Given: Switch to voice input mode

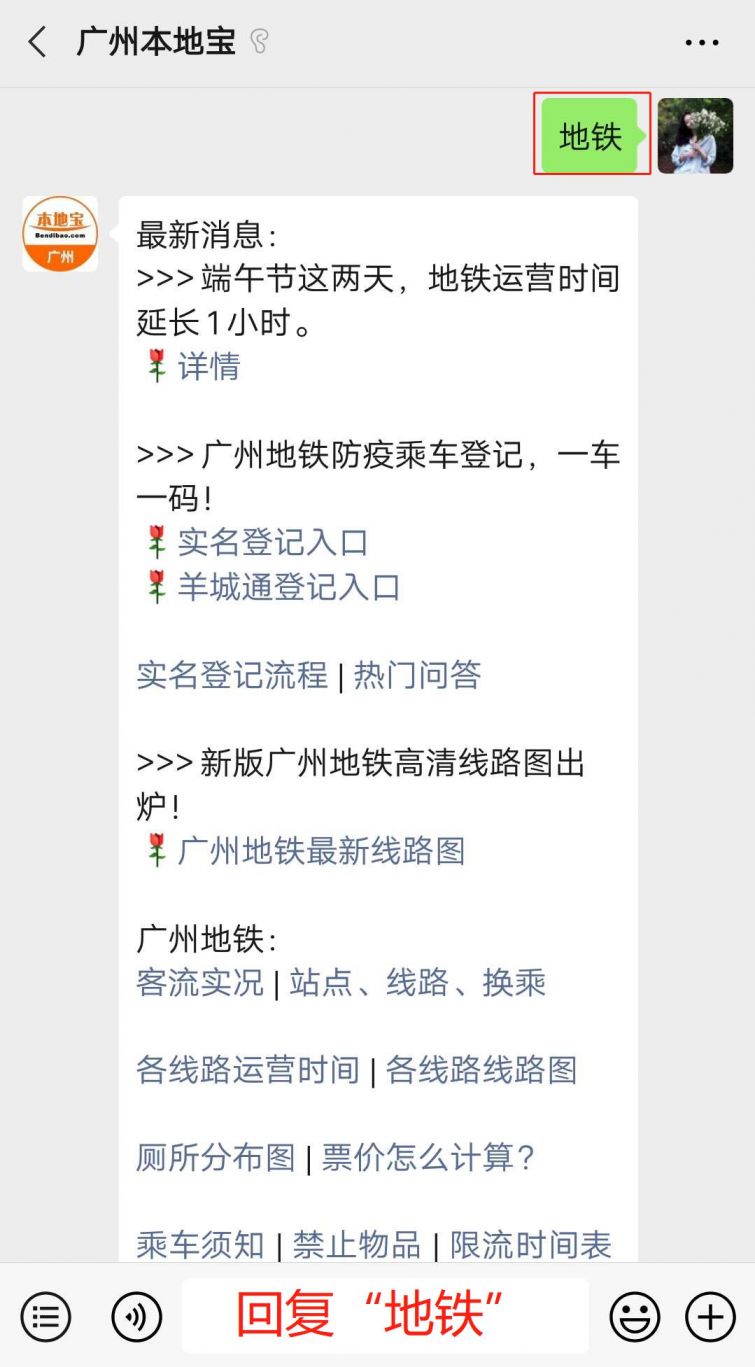Looking at the screenshot, I should point(137,1316).
